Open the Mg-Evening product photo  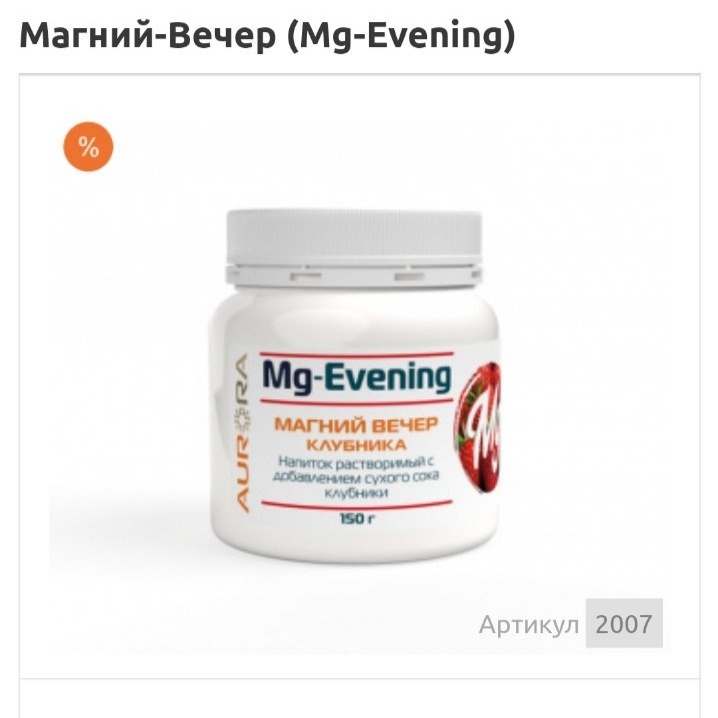pyautogui.click(x=360, y=385)
